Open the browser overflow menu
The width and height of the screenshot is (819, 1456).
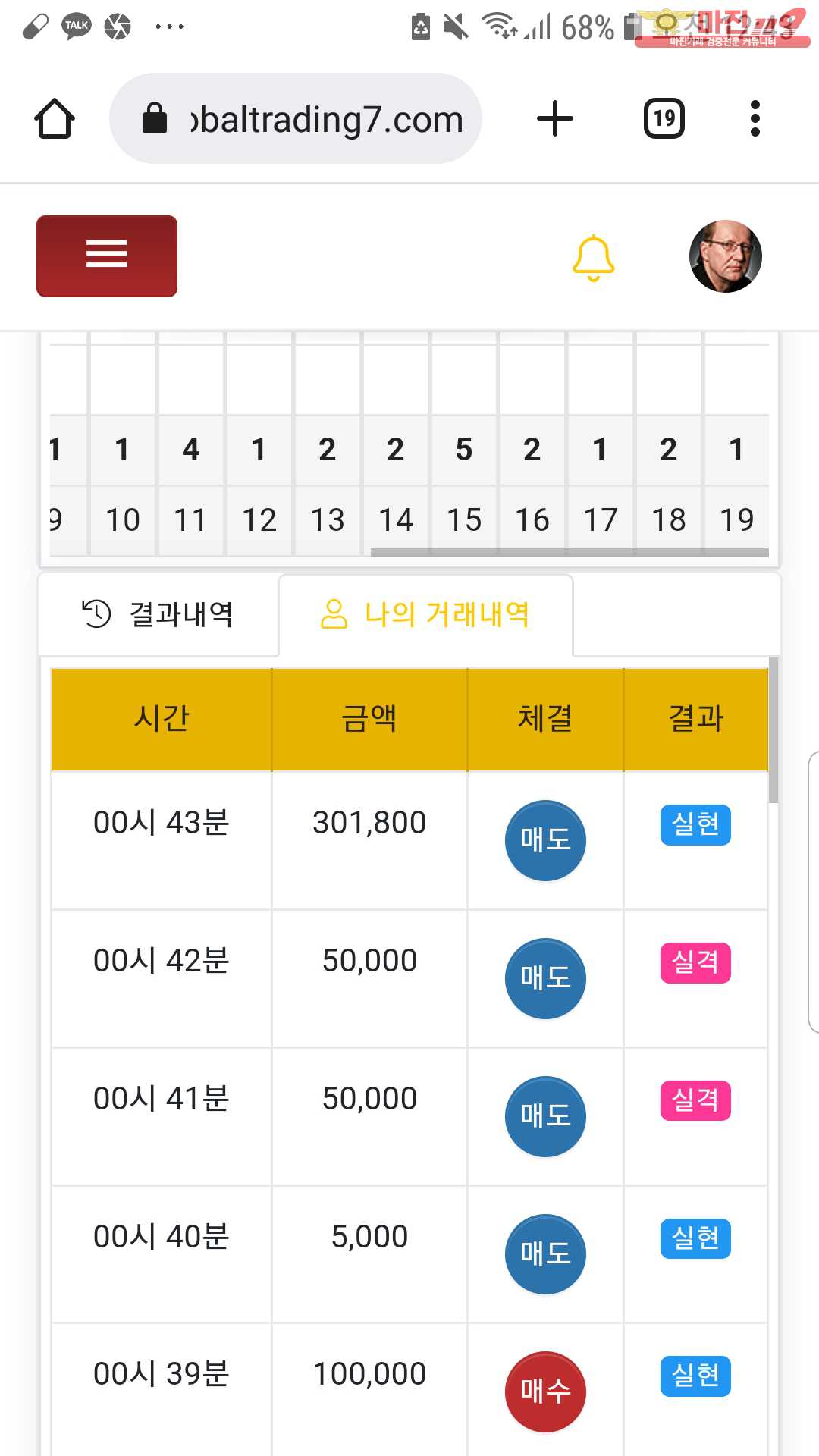(x=755, y=119)
